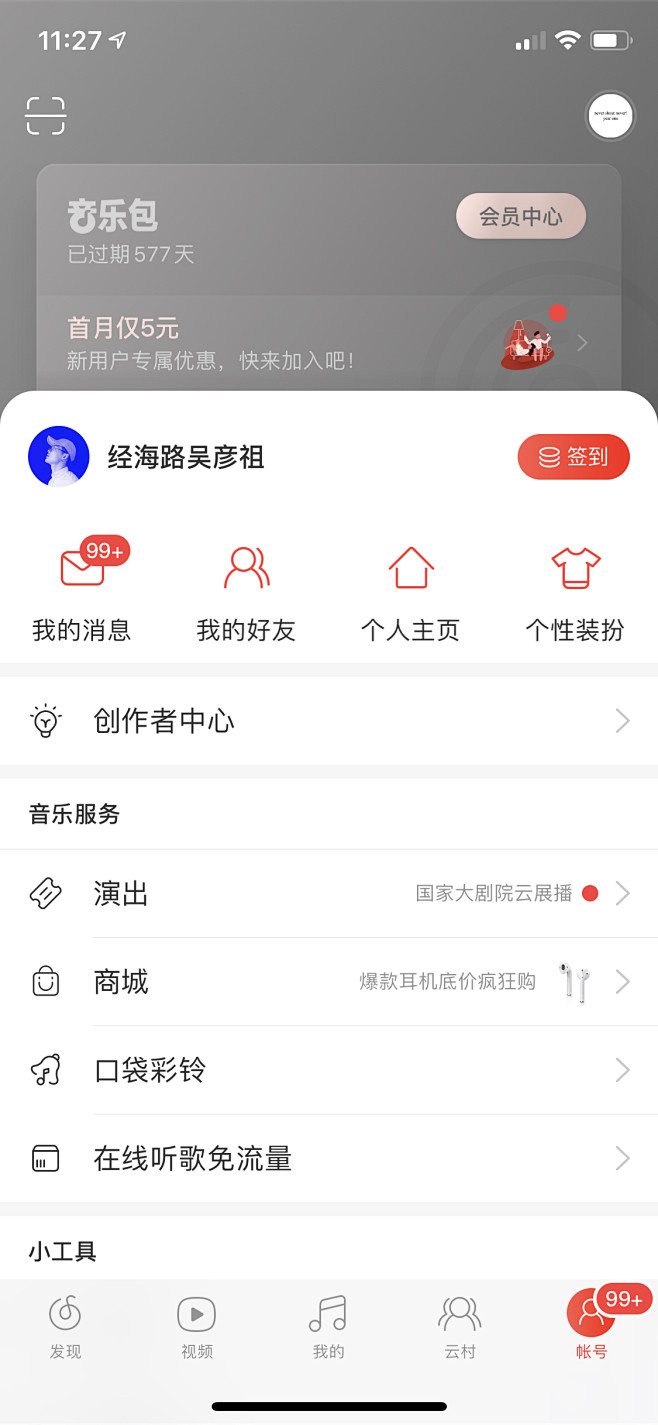Open the 演出 performances row
Image resolution: width=658 pixels, height=1425 pixels.
click(328, 893)
